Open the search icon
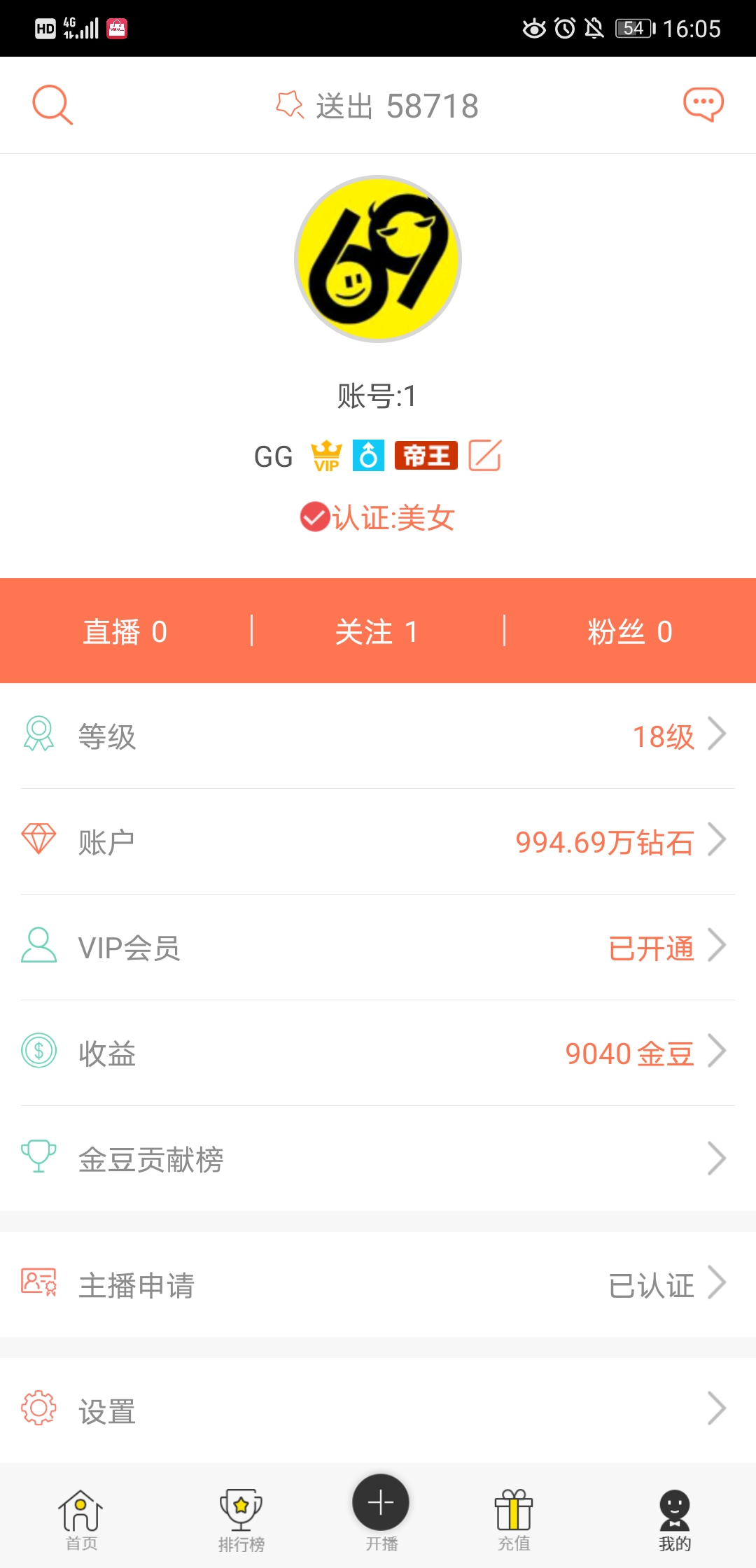Screen dimensions: 756x1568 52,105
